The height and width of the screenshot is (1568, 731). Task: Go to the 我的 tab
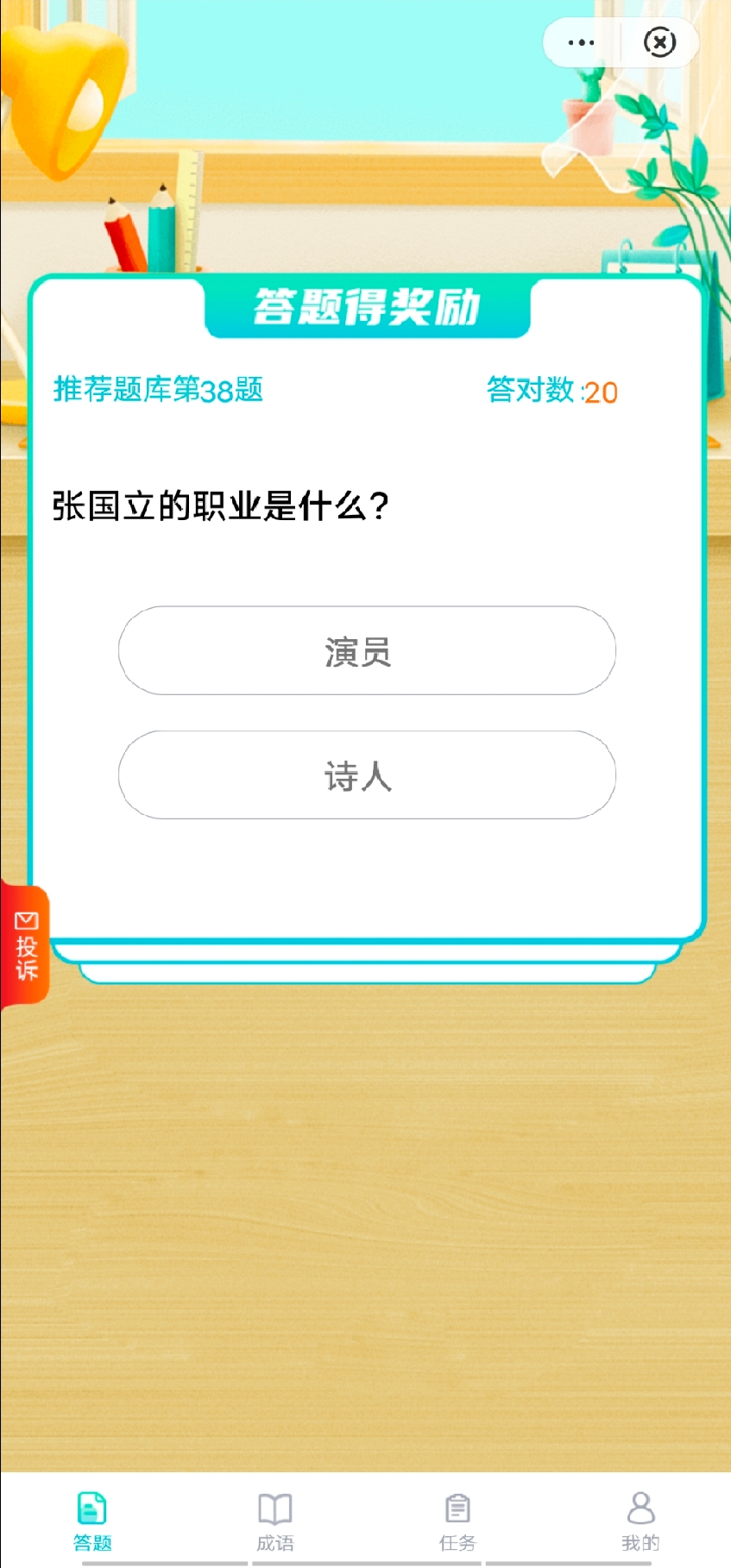(x=640, y=1522)
